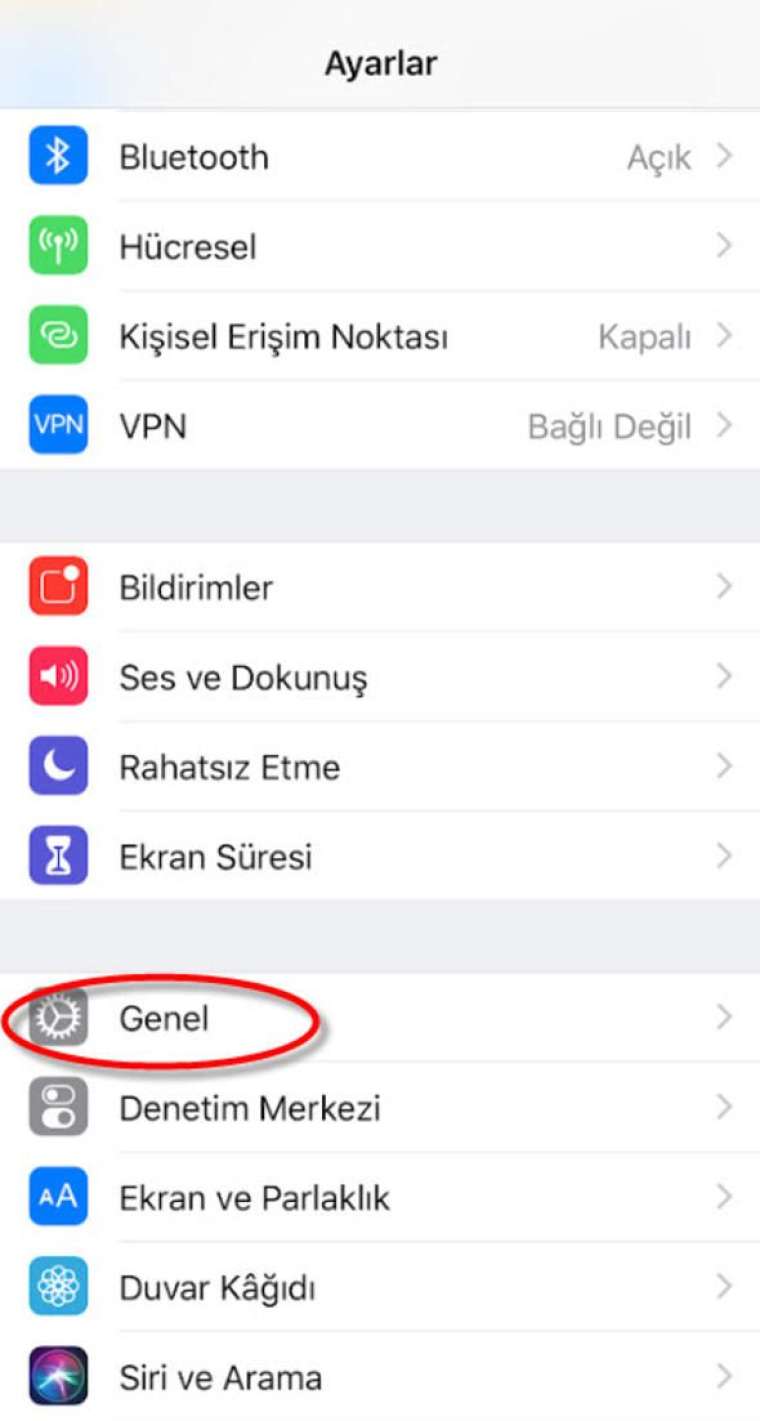Open Kişisel Erişim Noktası settings

(x=380, y=336)
